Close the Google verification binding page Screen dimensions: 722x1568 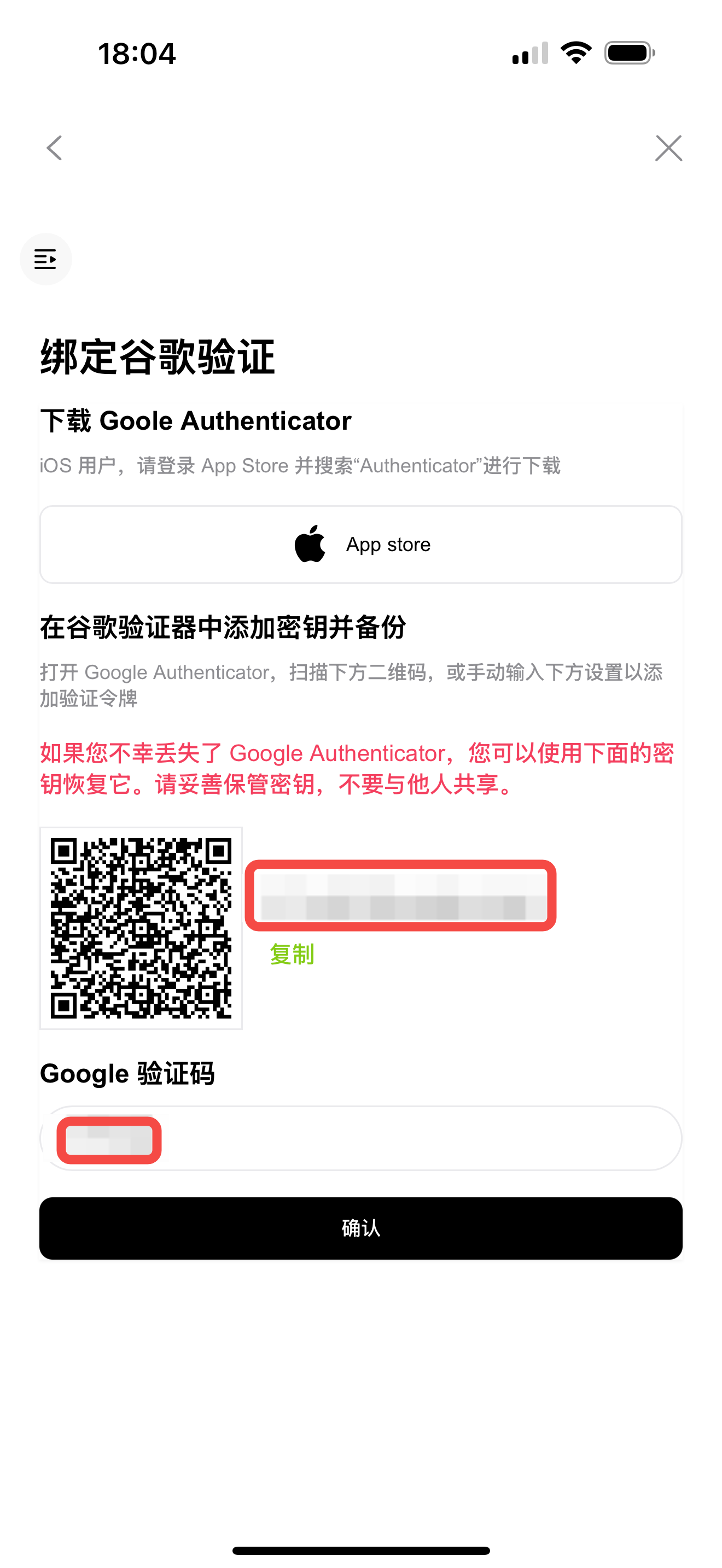click(x=668, y=148)
